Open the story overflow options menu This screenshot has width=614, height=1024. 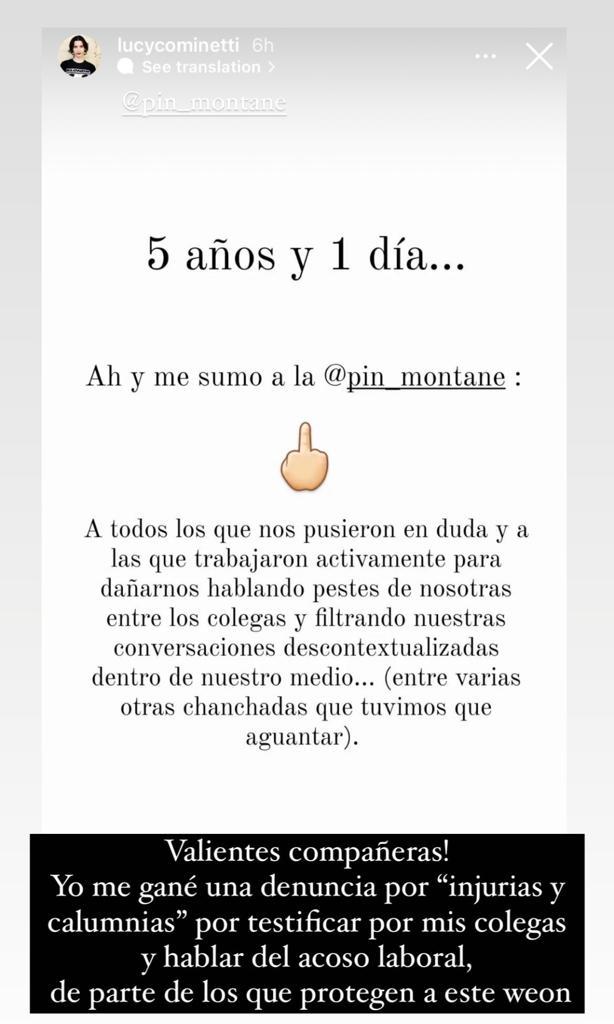(485, 56)
